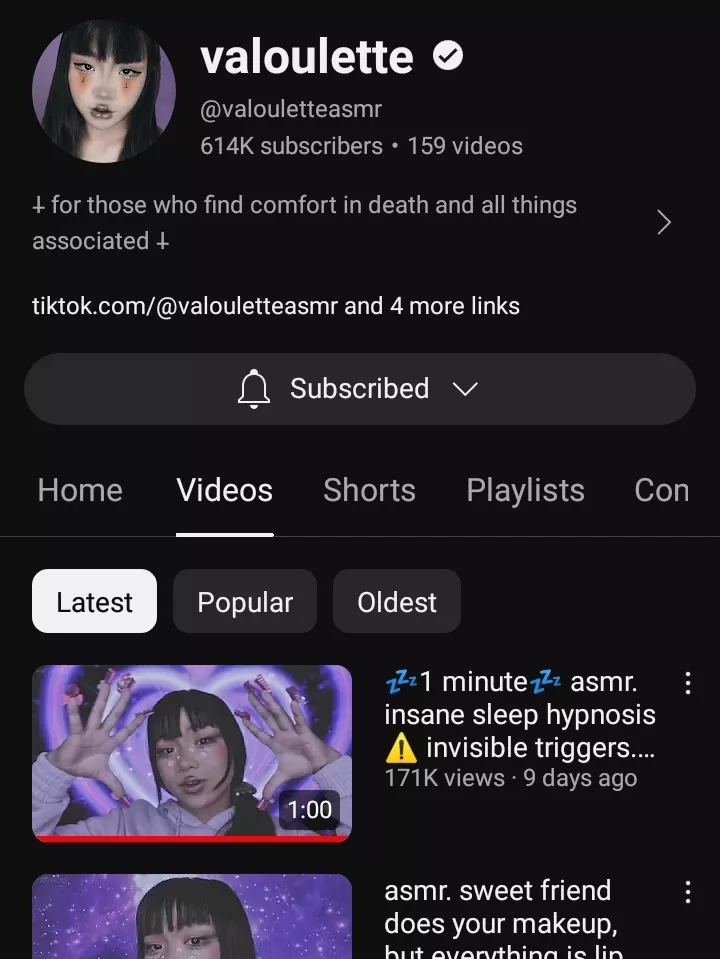
Task: Open options for the sweet friend video
Action: tap(687, 892)
